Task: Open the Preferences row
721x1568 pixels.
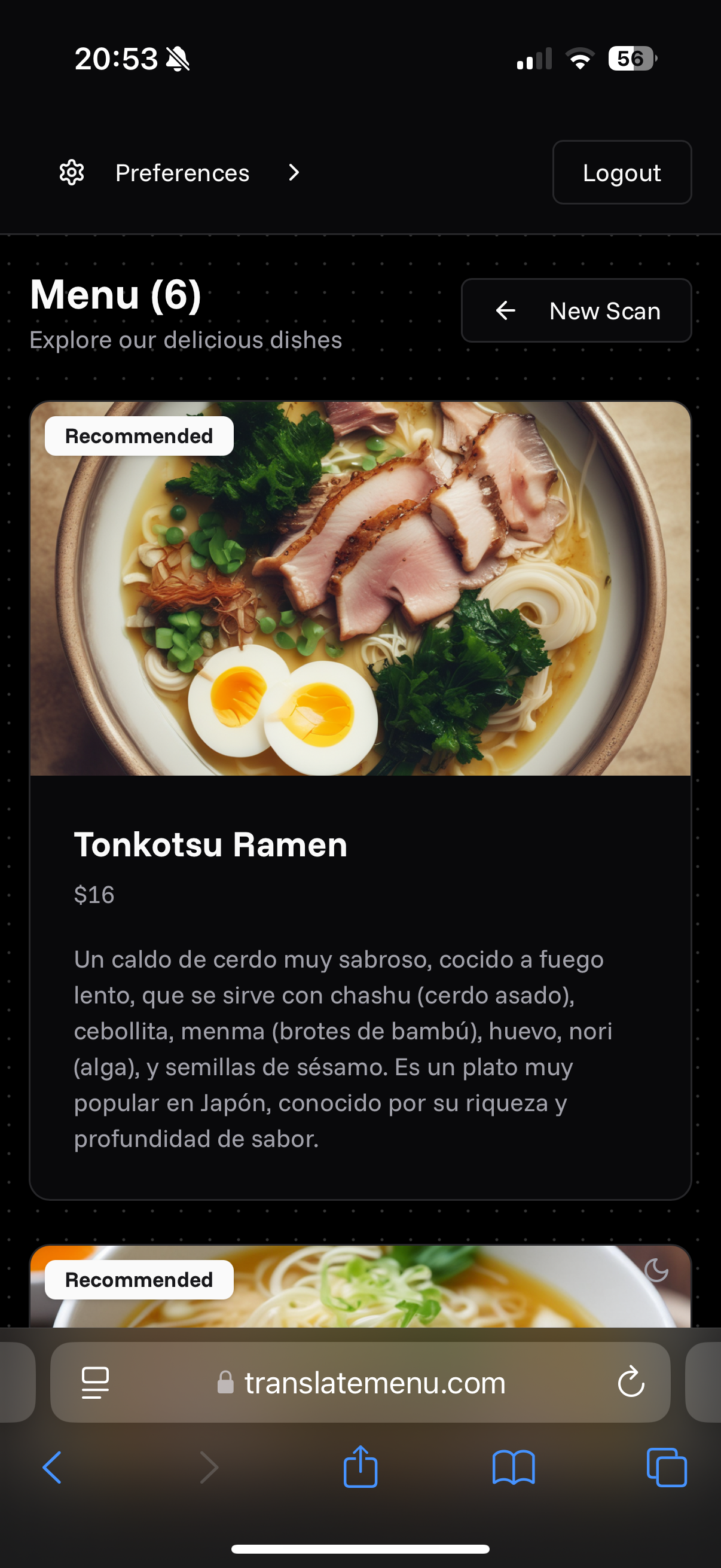Action: [181, 173]
